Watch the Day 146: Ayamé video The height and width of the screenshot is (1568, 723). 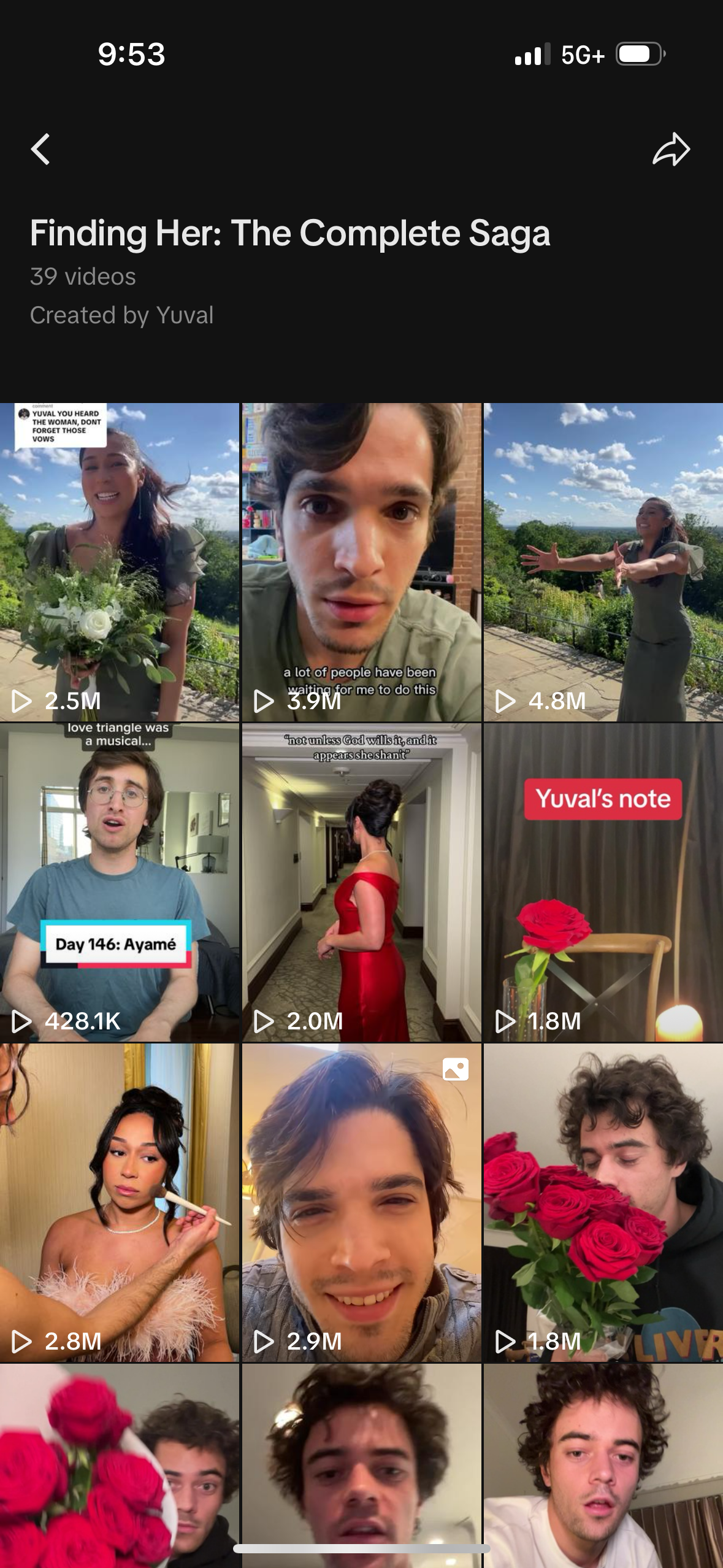tap(120, 882)
